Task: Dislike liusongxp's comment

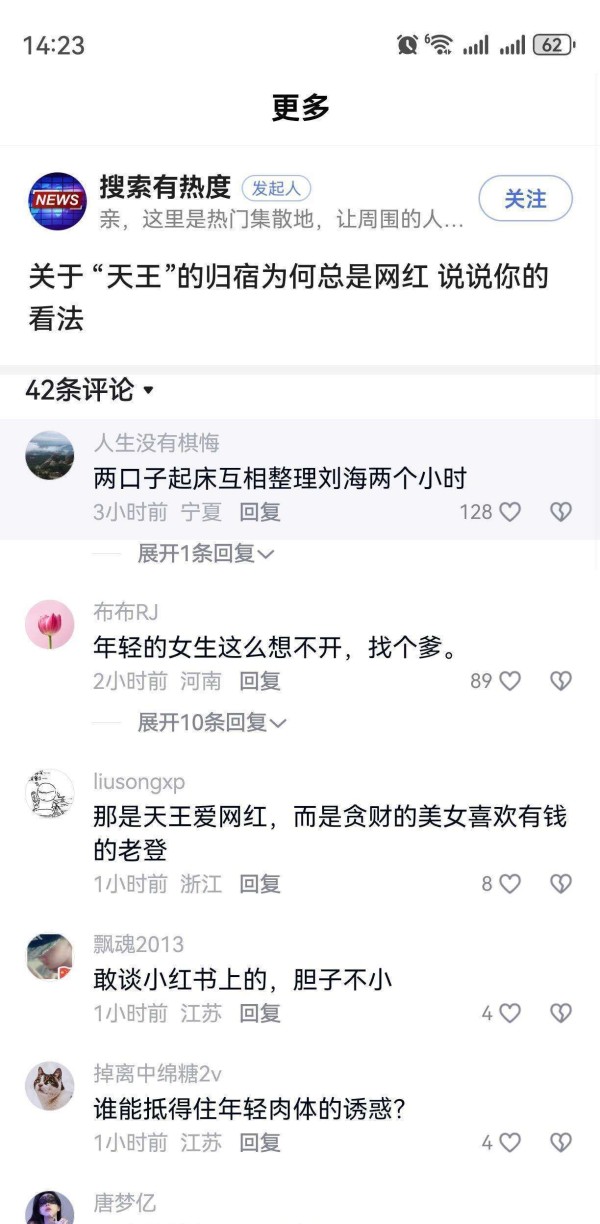Action: (561, 884)
